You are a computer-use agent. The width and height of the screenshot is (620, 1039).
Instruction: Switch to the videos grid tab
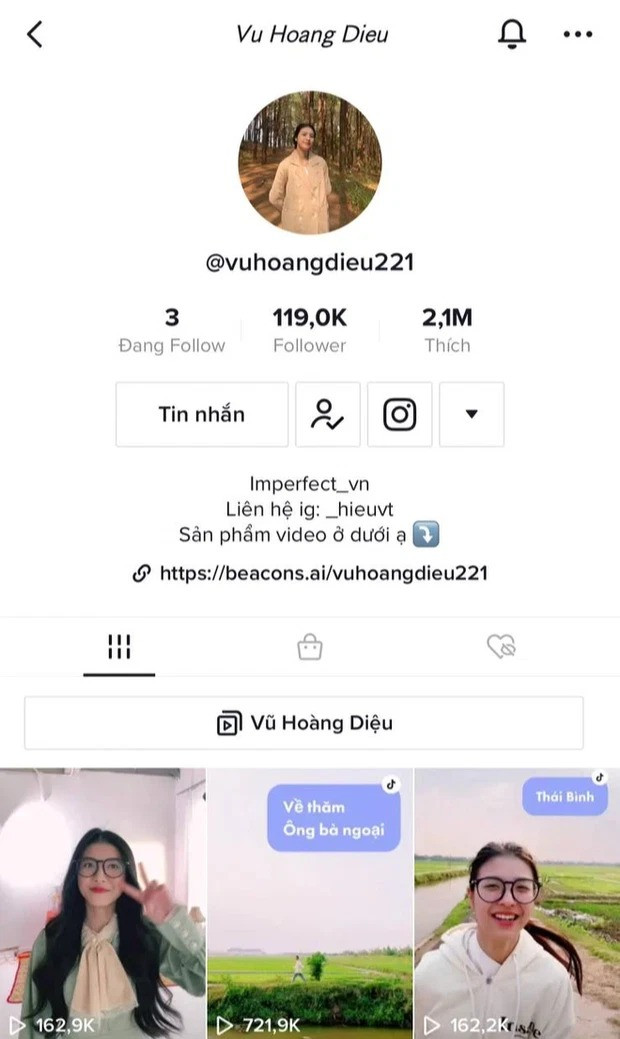[119, 647]
